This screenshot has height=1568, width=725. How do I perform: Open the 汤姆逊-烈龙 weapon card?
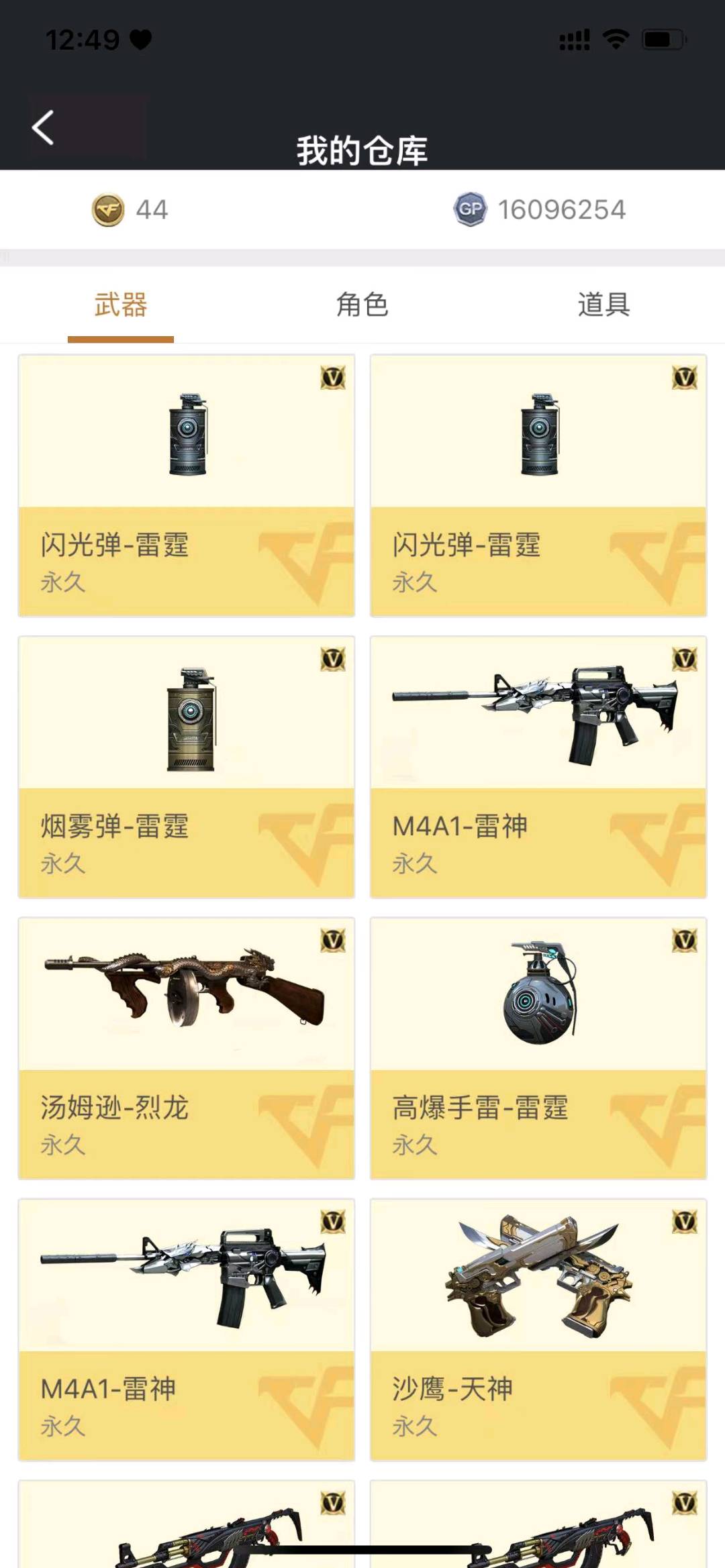tap(187, 1048)
